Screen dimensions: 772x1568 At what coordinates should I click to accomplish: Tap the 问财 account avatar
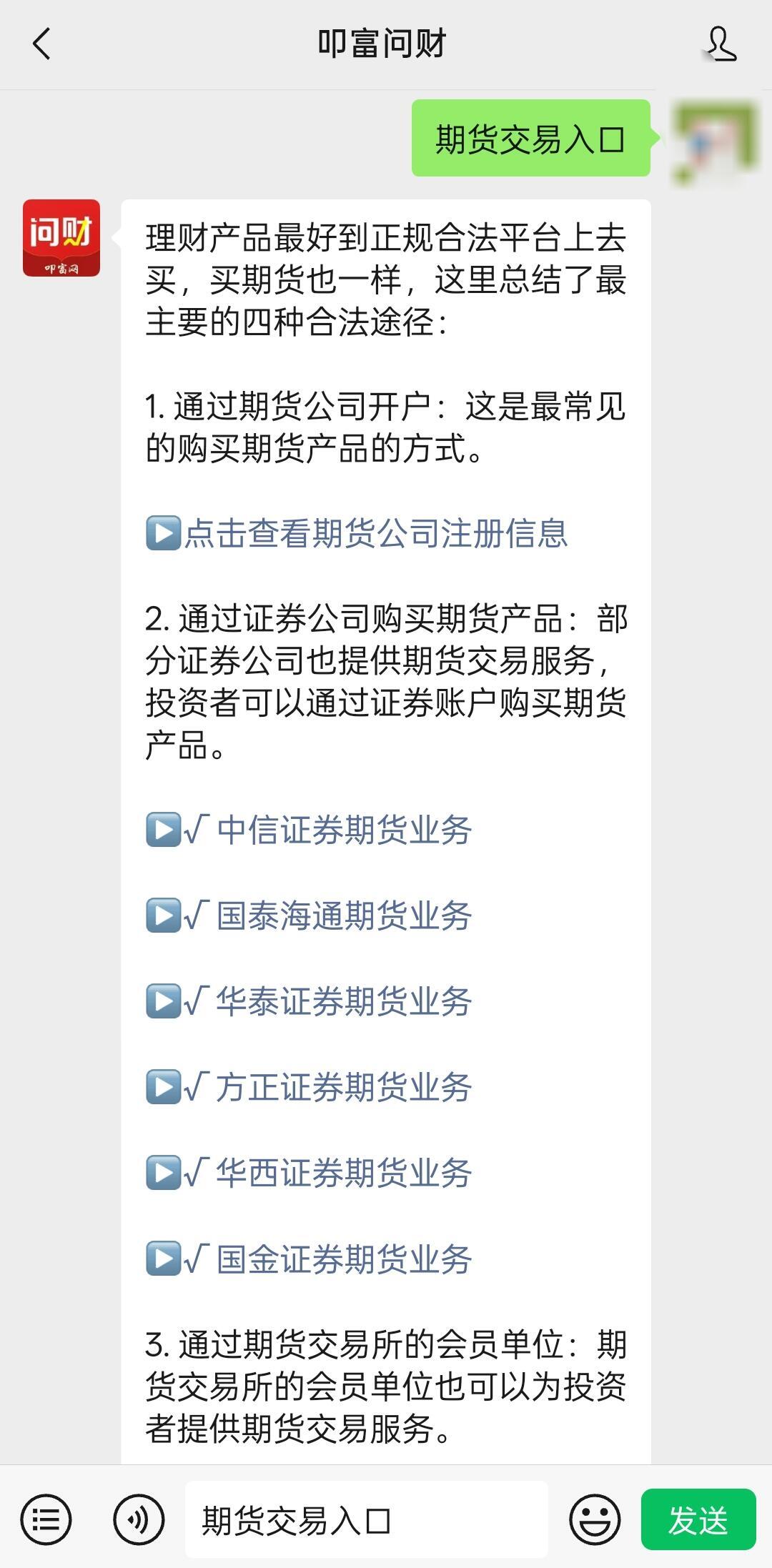click(61, 238)
